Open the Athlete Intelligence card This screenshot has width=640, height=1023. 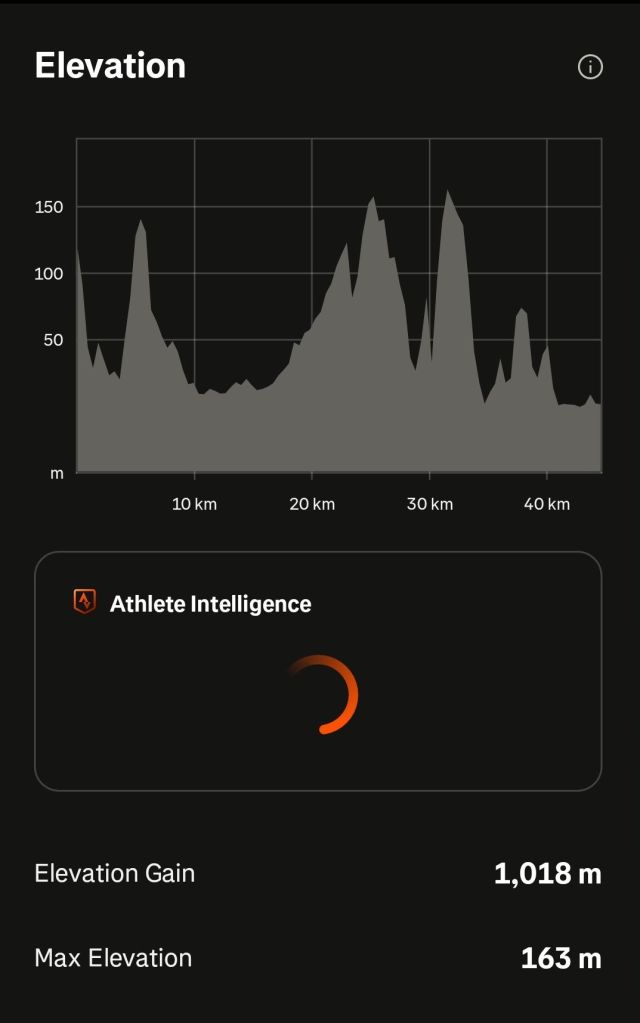(x=318, y=670)
